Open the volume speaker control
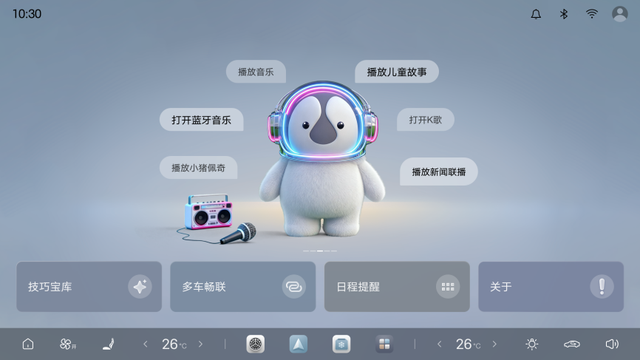Screen dimensions: 640x360 pyautogui.click(x=612, y=344)
